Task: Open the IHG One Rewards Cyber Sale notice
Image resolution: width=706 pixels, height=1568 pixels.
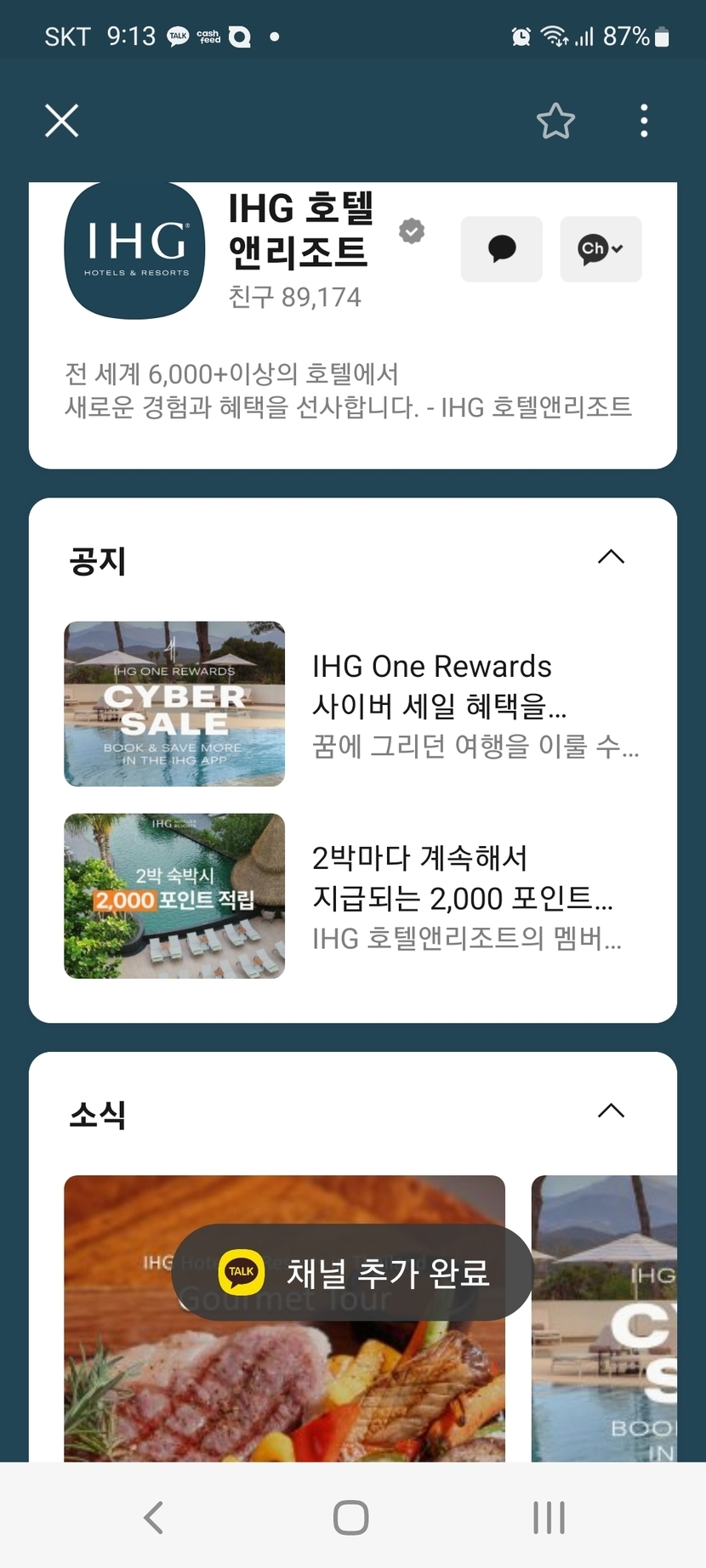Action: click(350, 704)
